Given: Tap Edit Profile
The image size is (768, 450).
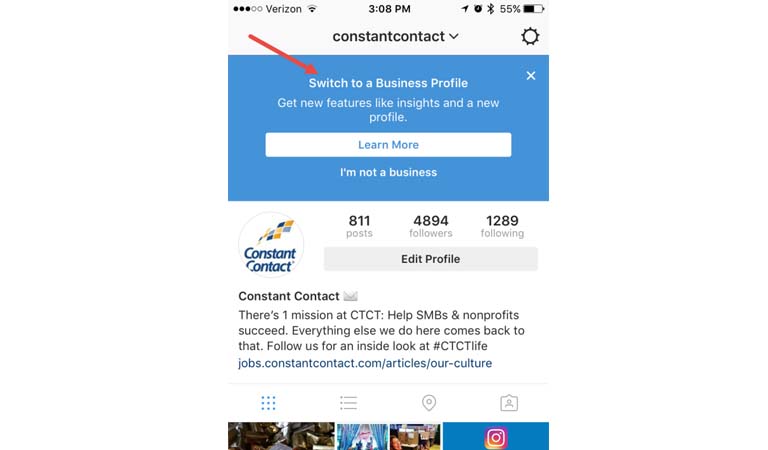Looking at the screenshot, I should tap(430, 259).
